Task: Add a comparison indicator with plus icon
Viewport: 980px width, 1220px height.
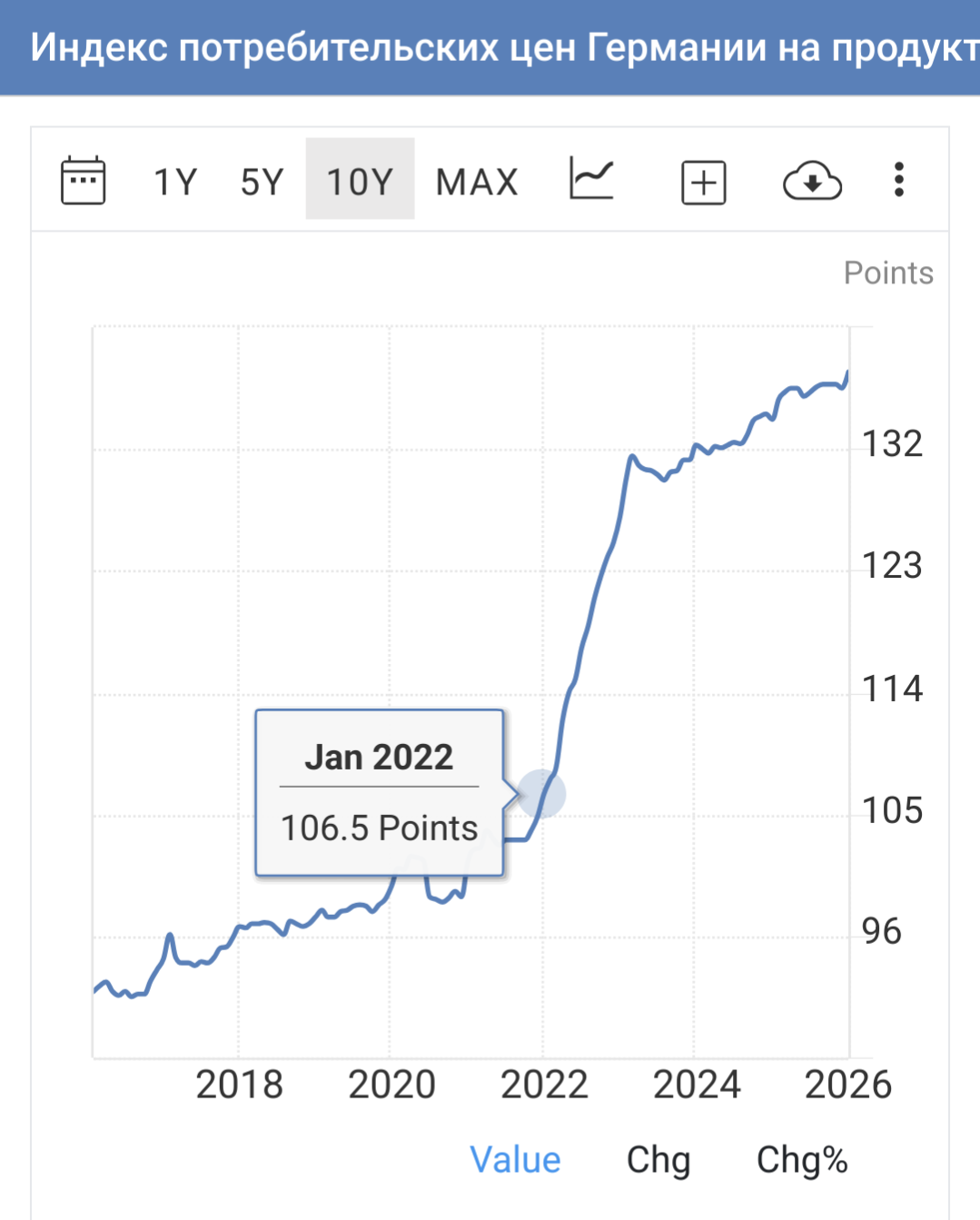Action: point(704,182)
